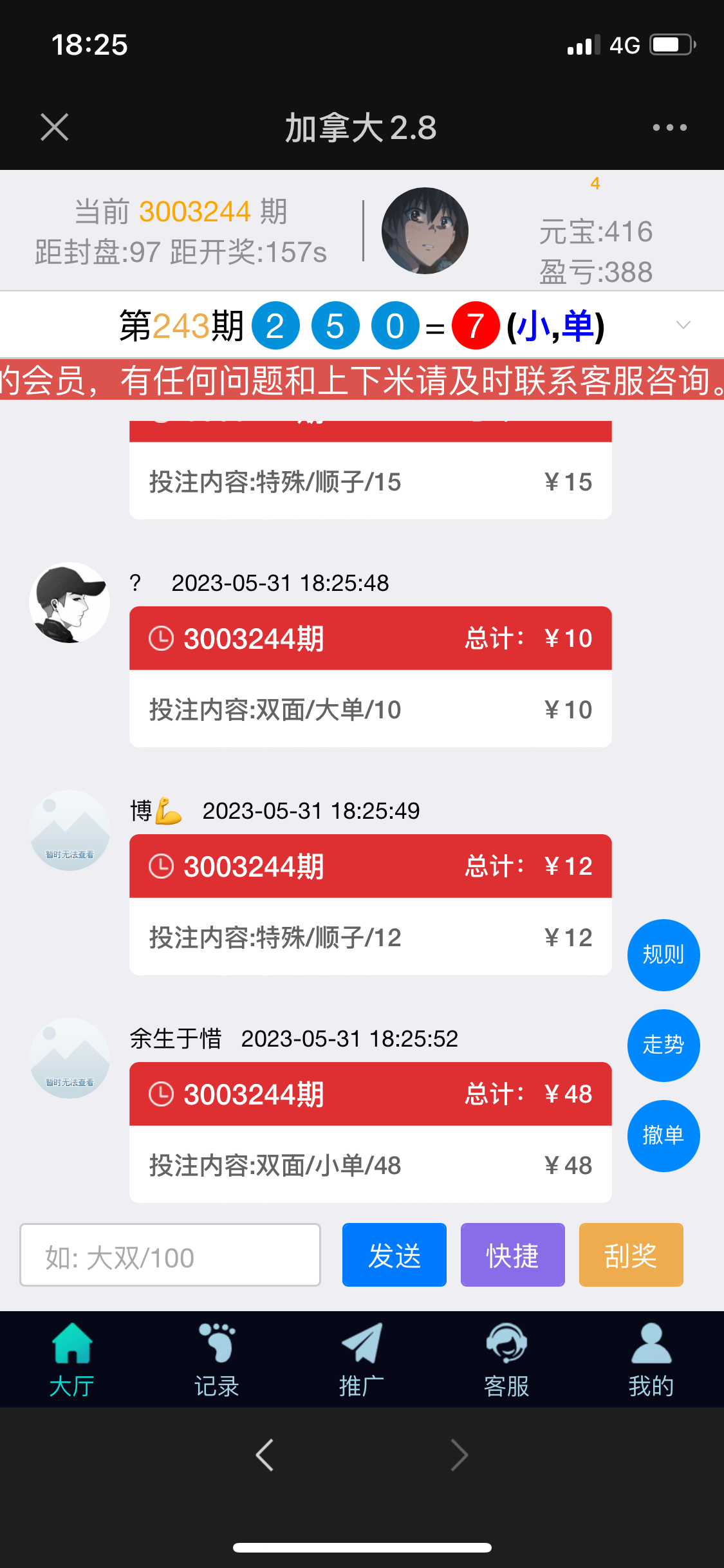Viewport: 724px width, 1568px height.
Task: Go back with the browser back arrow
Action: (x=265, y=1455)
